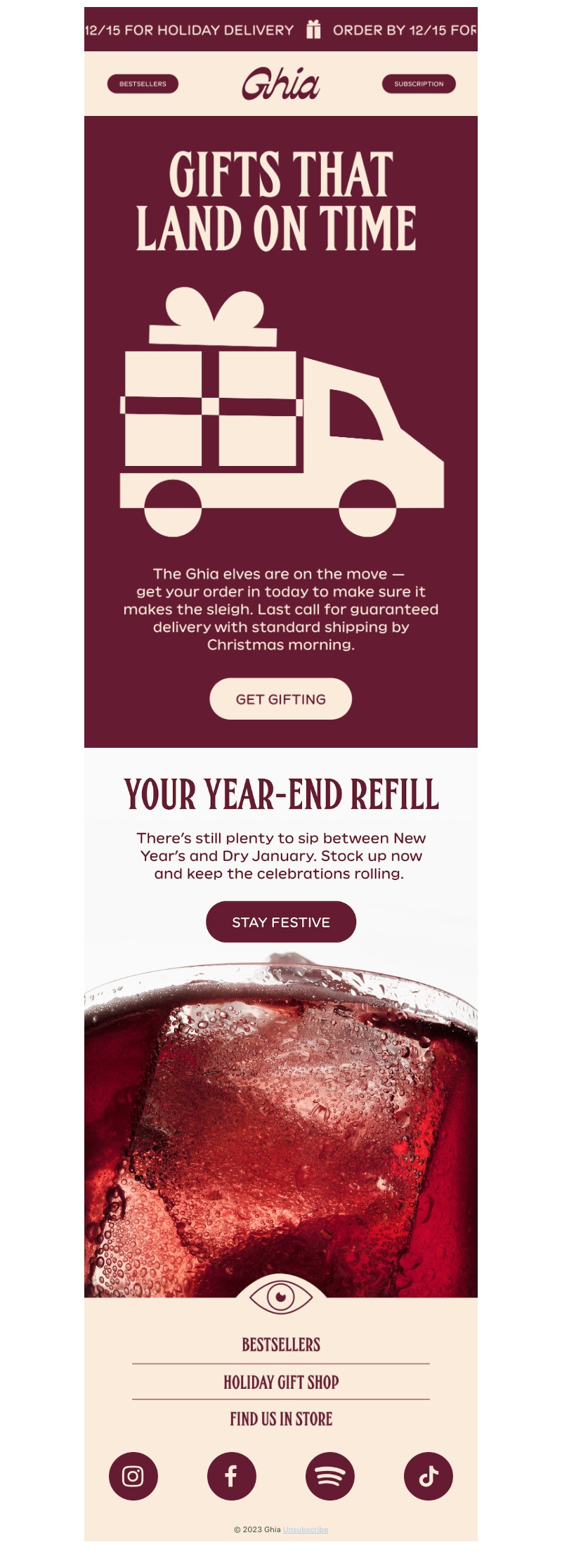Select Find Us In Store link

pos(280,1418)
